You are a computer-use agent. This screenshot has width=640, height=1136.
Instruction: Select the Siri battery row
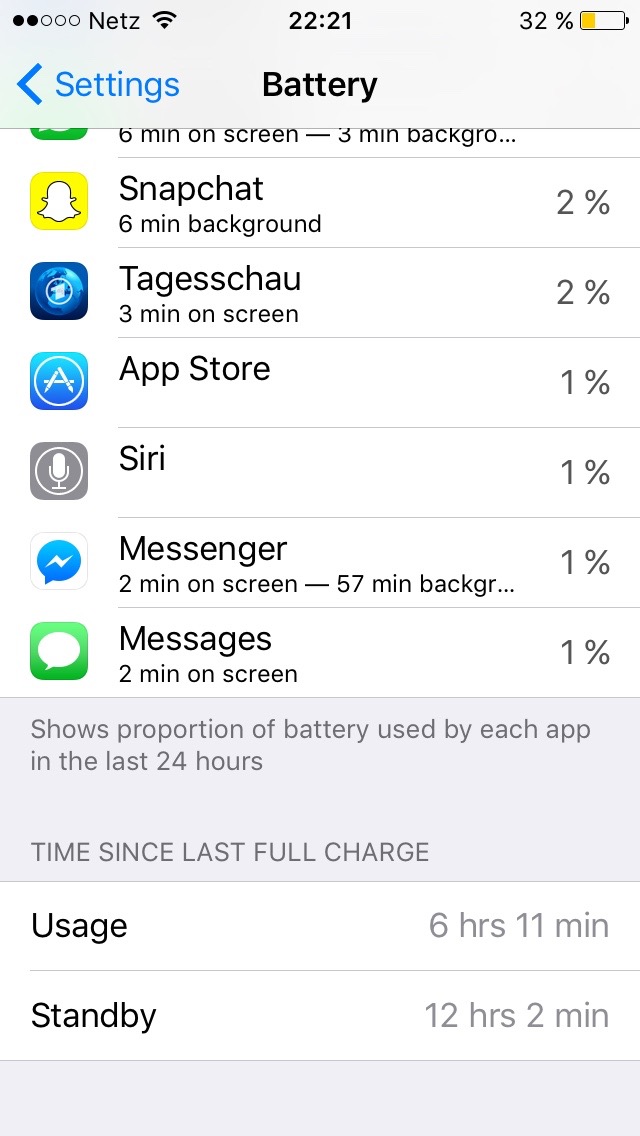[x=320, y=472]
